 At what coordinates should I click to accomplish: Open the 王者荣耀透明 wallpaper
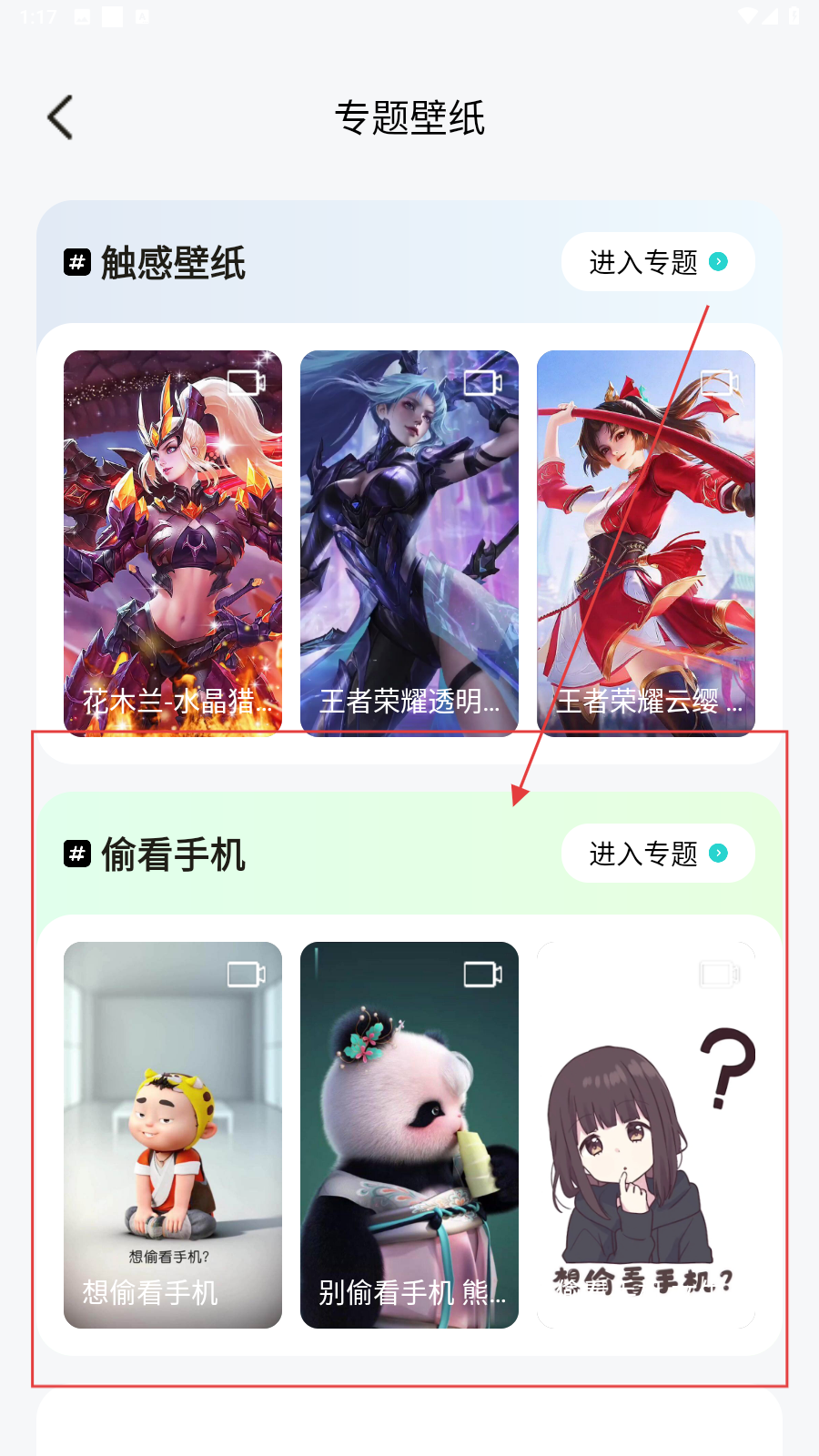tap(409, 543)
